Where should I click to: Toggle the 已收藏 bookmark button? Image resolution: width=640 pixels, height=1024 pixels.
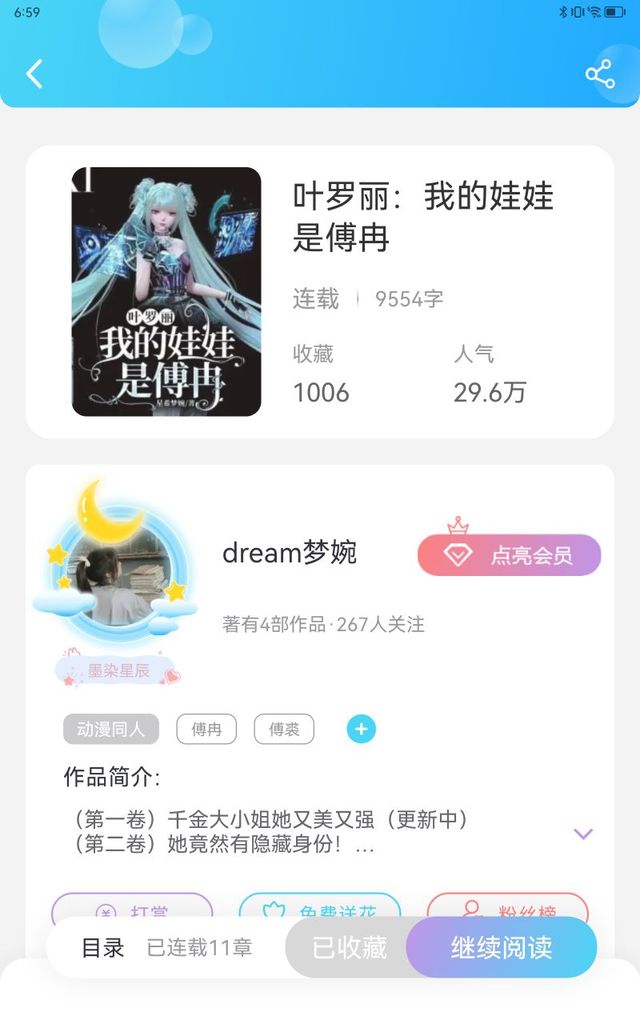[x=349, y=948]
